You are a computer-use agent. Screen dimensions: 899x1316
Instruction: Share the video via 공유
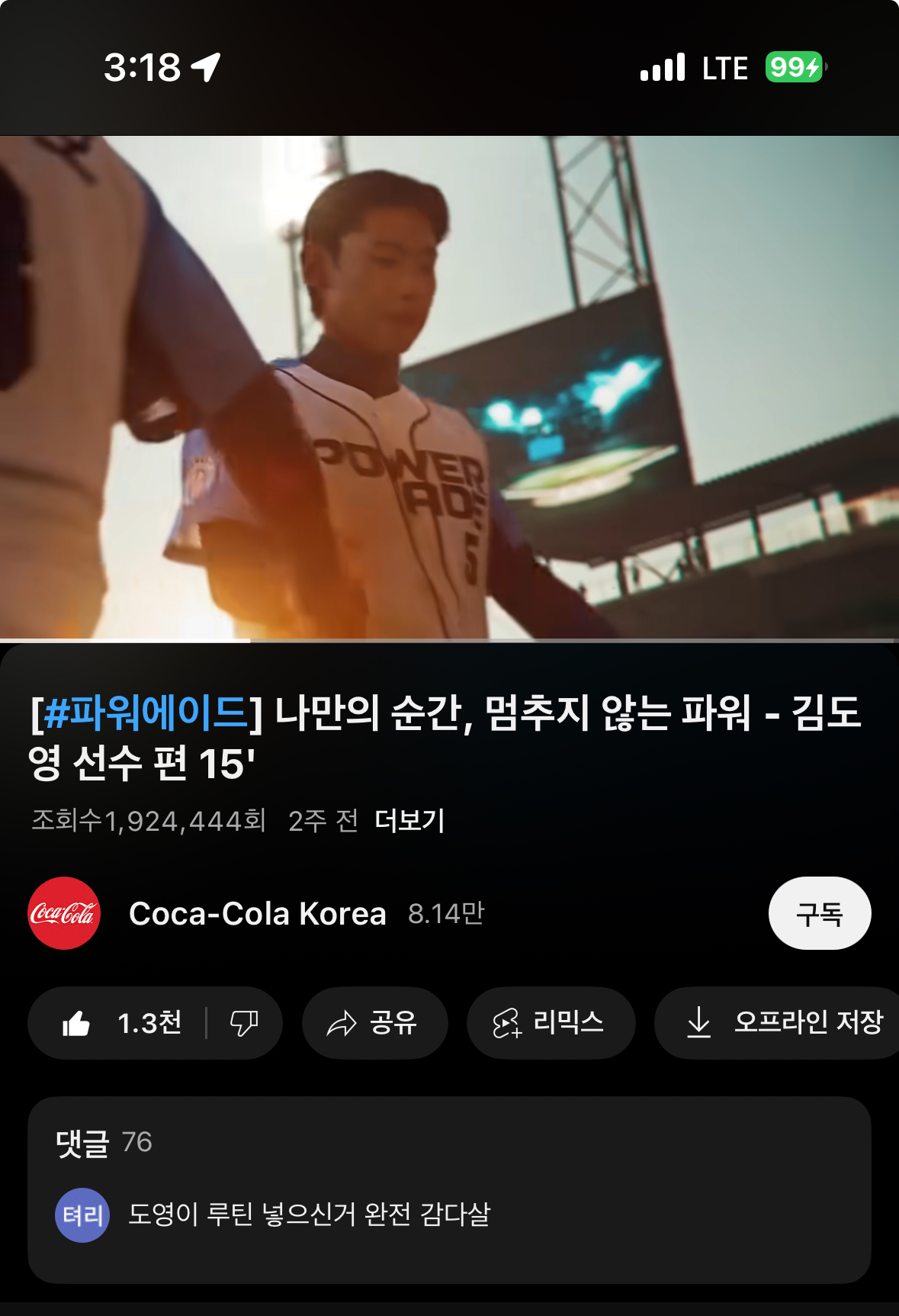[x=374, y=1023]
